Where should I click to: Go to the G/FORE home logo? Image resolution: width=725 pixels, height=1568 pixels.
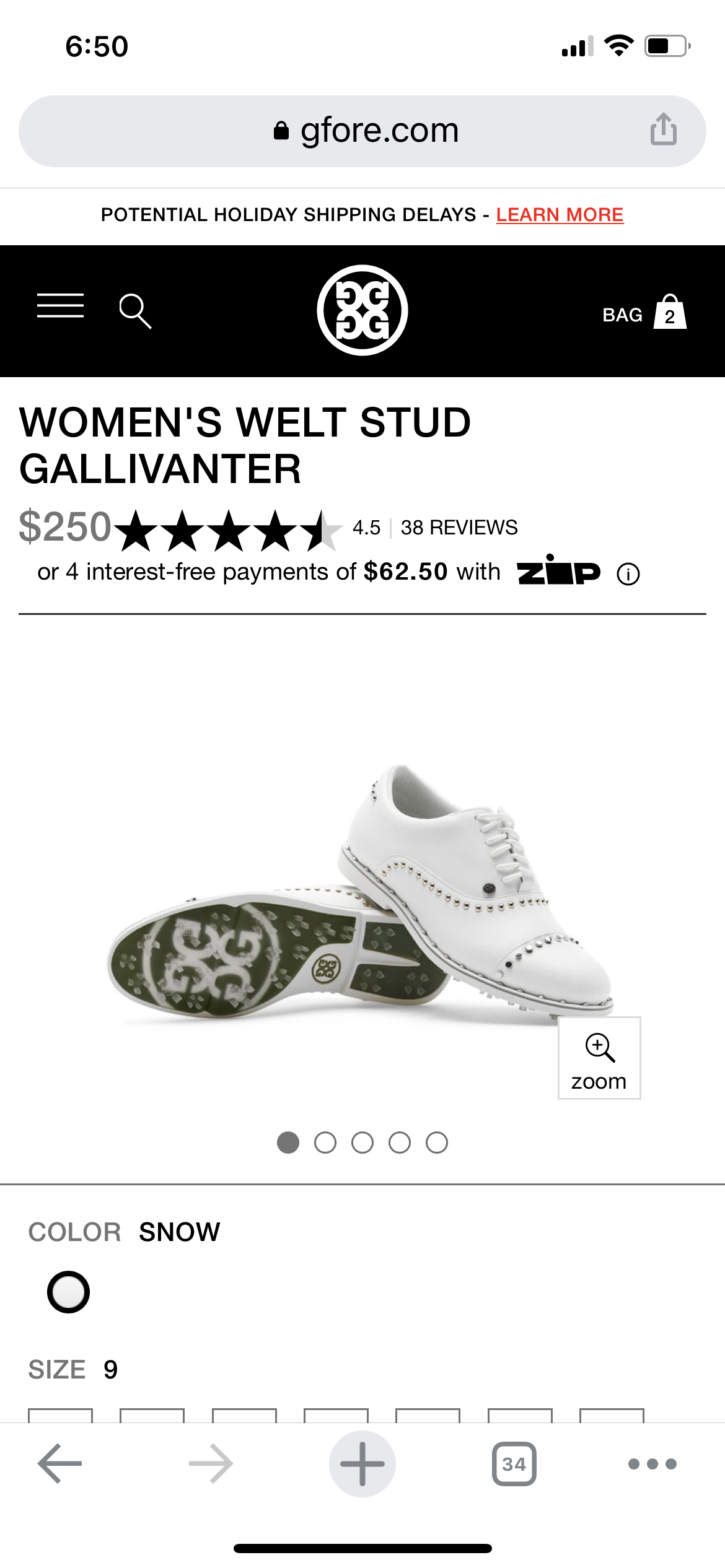[x=362, y=310]
